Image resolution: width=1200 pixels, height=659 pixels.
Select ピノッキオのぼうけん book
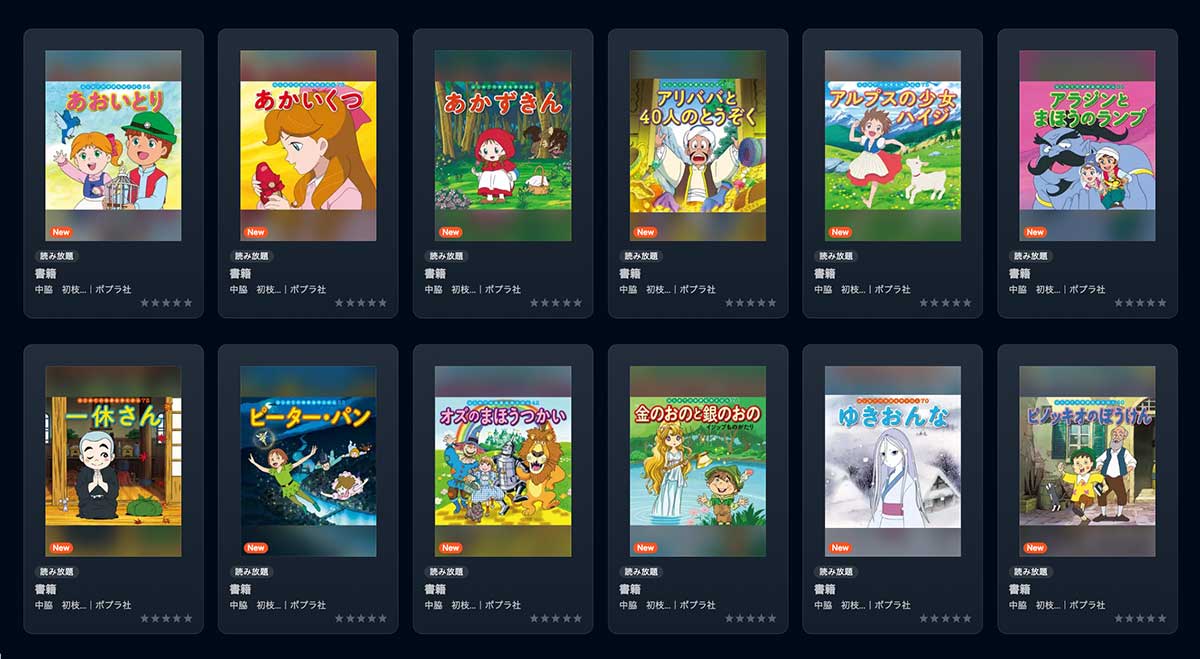[1087, 460]
